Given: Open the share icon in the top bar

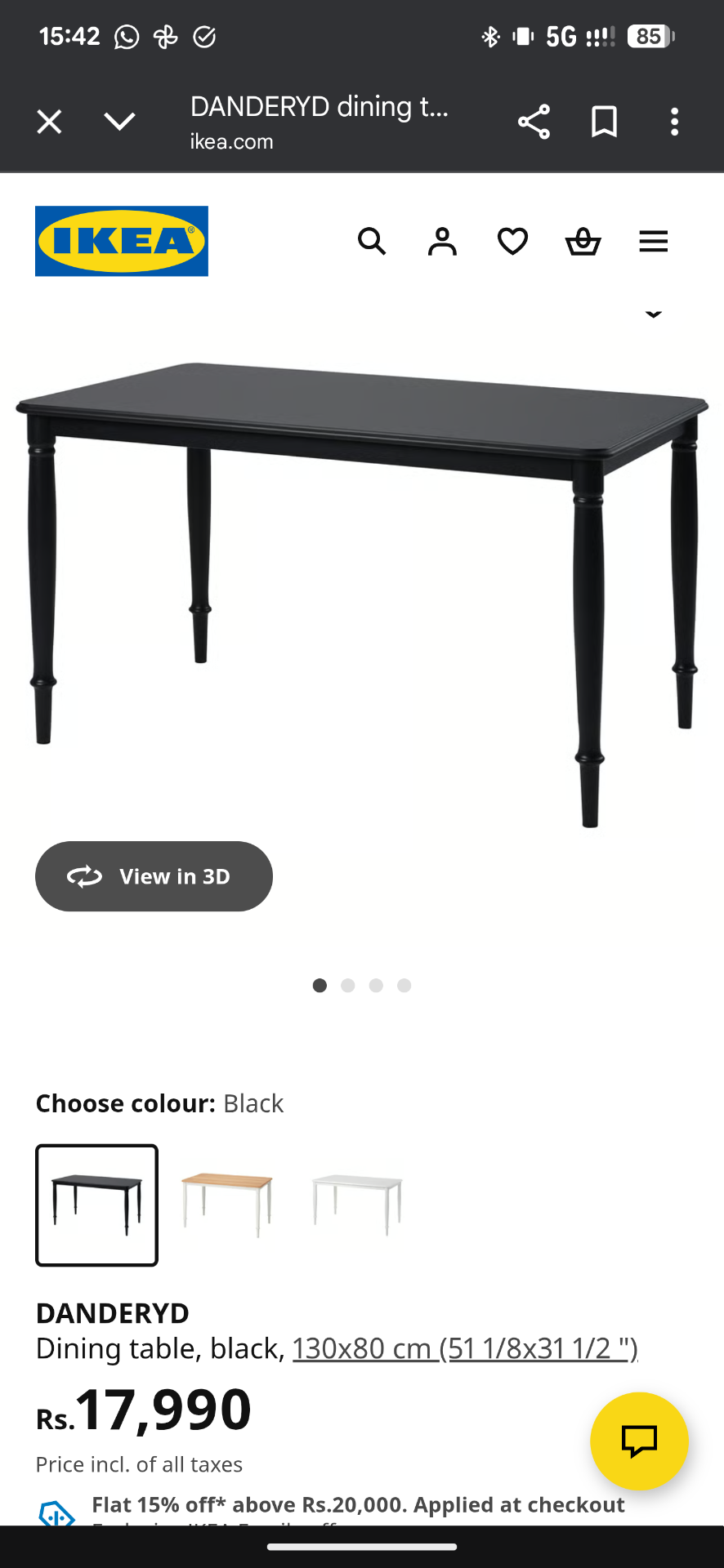Looking at the screenshot, I should tap(534, 121).
